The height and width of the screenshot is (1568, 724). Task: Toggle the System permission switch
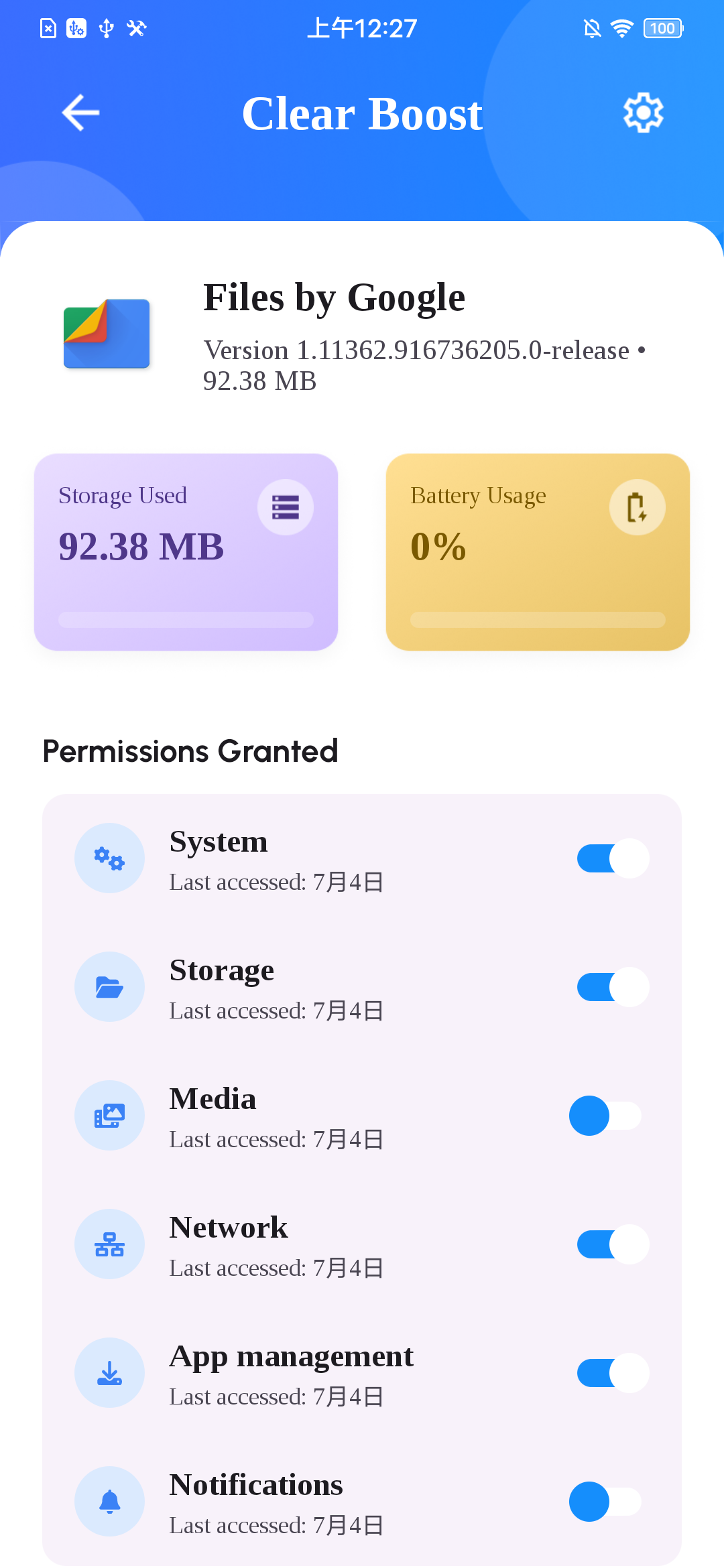tap(613, 858)
